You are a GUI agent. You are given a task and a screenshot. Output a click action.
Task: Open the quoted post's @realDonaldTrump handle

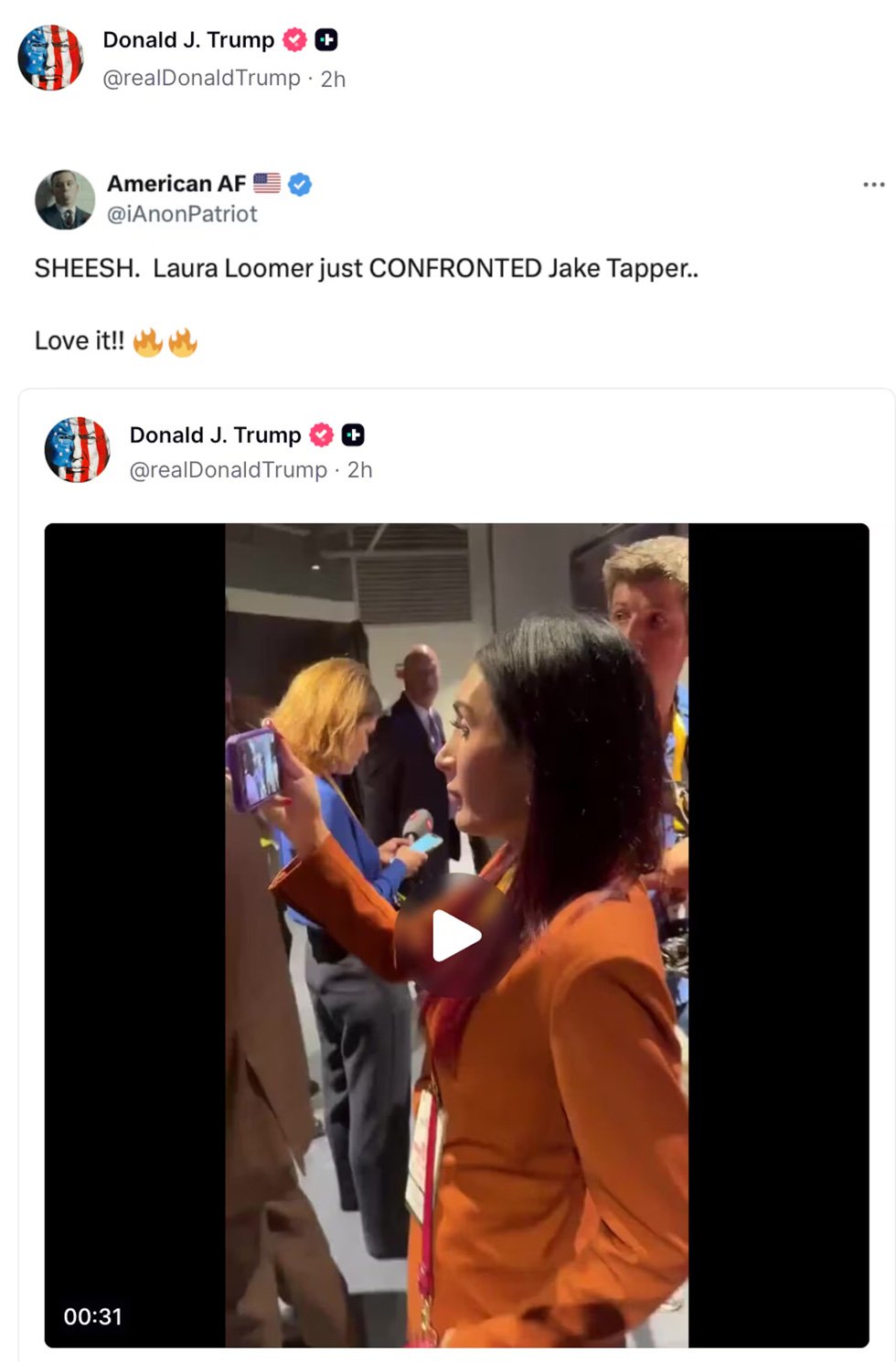pyautogui.click(x=228, y=470)
